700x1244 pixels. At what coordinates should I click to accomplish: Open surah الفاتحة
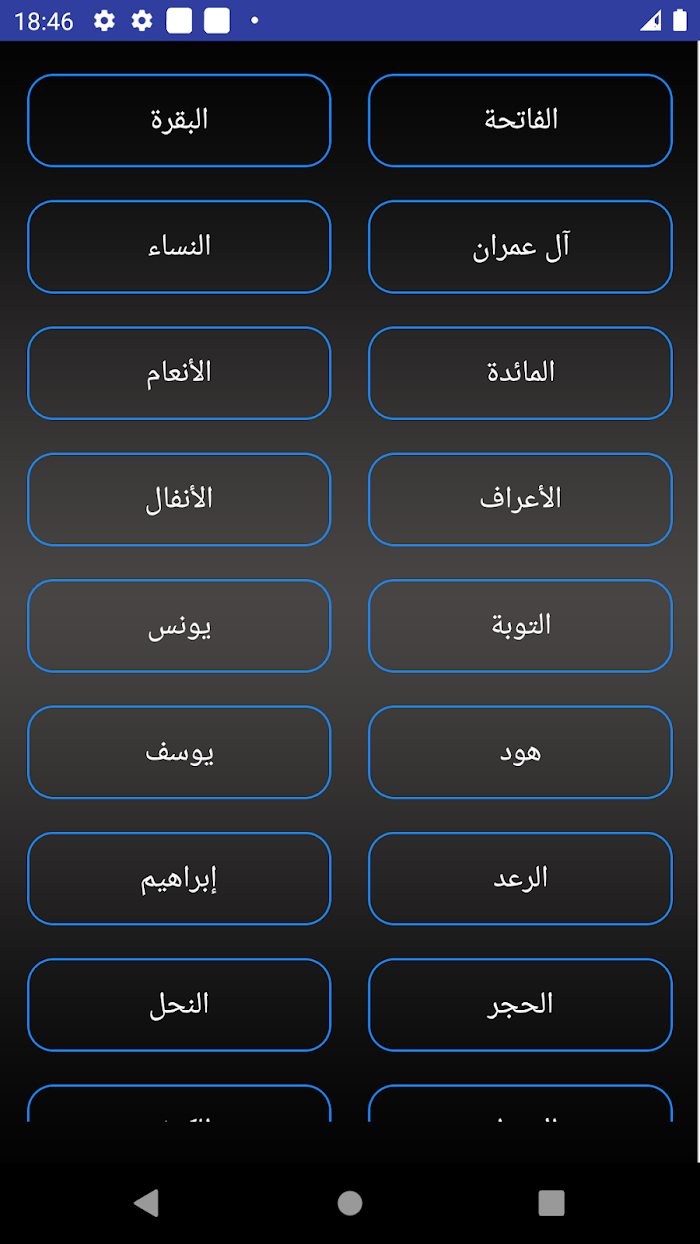pyautogui.click(x=520, y=120)
